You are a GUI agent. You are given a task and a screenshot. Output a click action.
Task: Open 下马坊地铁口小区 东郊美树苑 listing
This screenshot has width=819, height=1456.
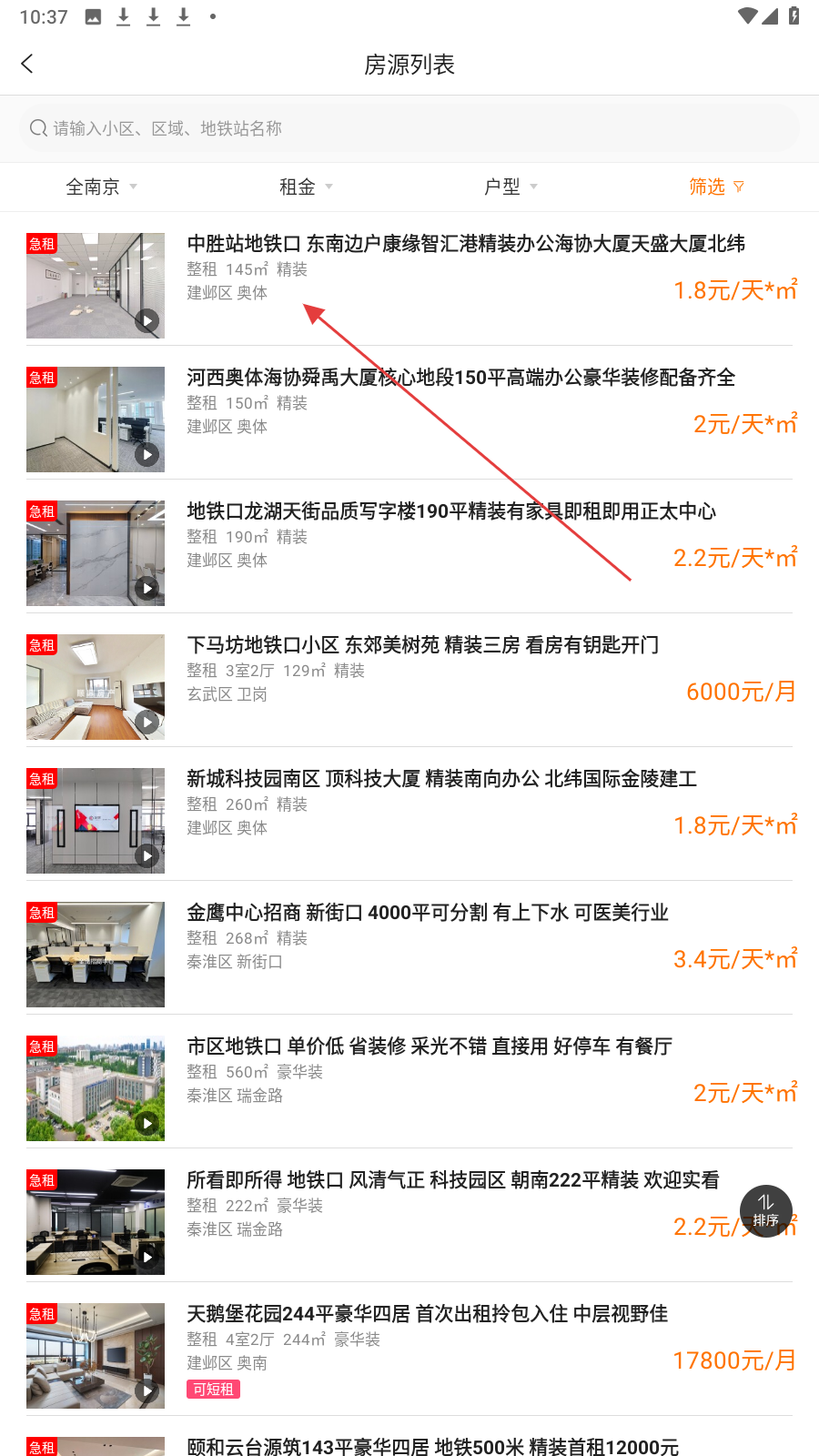422,645
